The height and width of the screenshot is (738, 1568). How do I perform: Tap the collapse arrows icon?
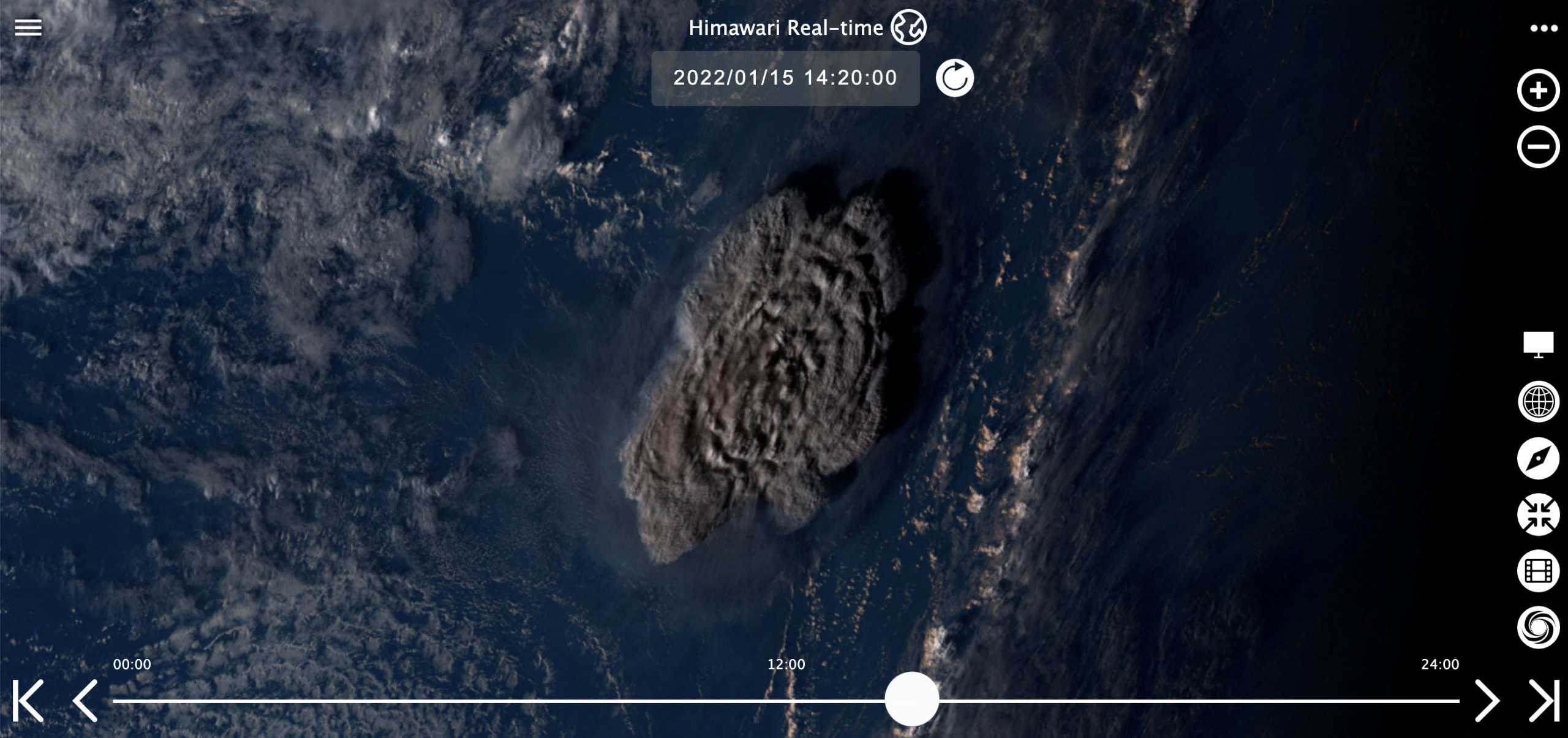click(x=1538, y=514)
